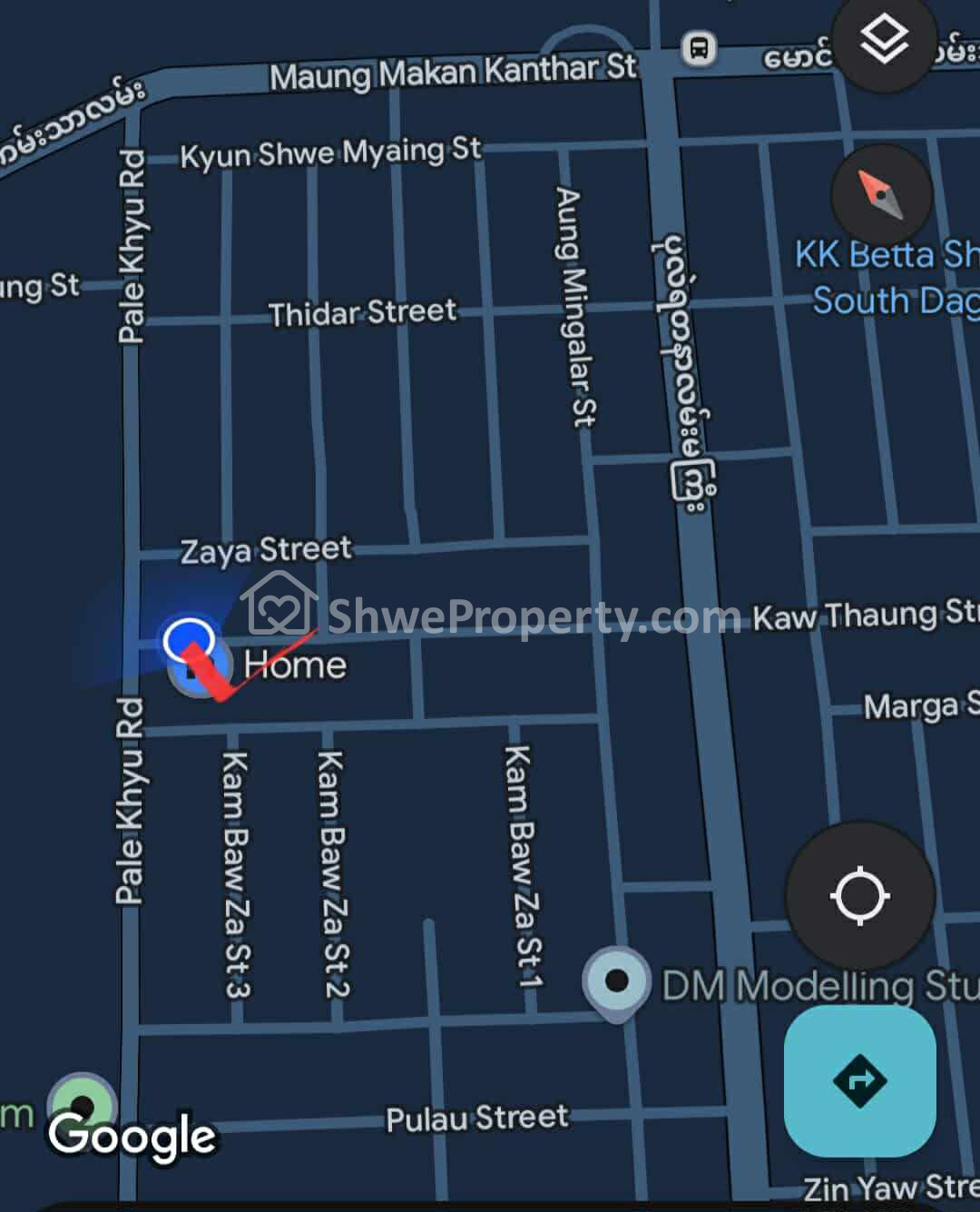
Task: Select the green place pin above the Google logo
Action: tap(83, 1104)
